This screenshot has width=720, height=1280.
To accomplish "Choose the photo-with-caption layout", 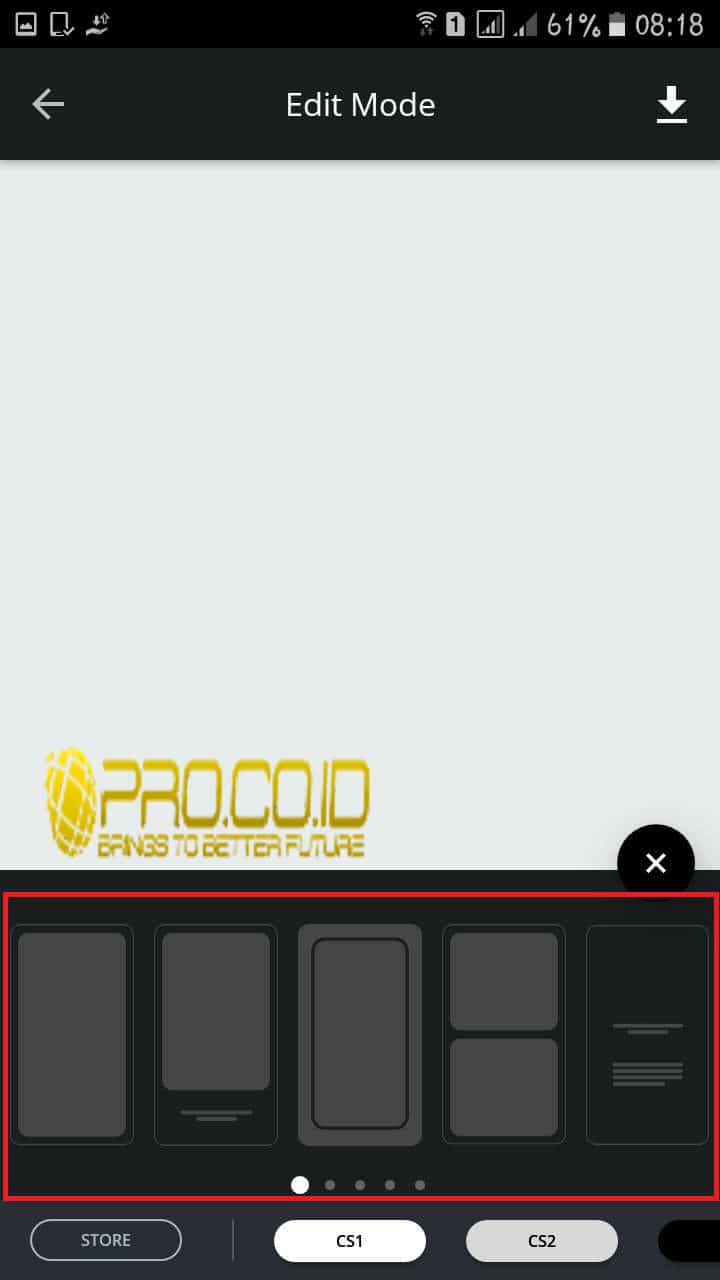I will pyautogui.click(x=216, y=1034).
